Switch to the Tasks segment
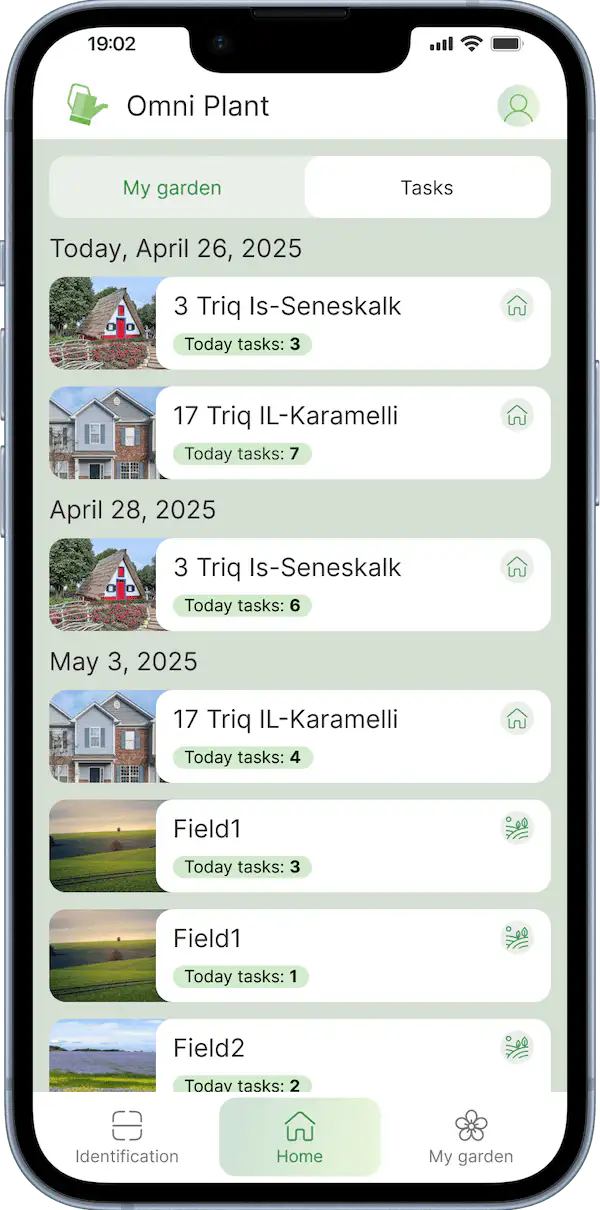This screenshot has height=1210, width=600. pyautogui.click(x=427, y=188)
